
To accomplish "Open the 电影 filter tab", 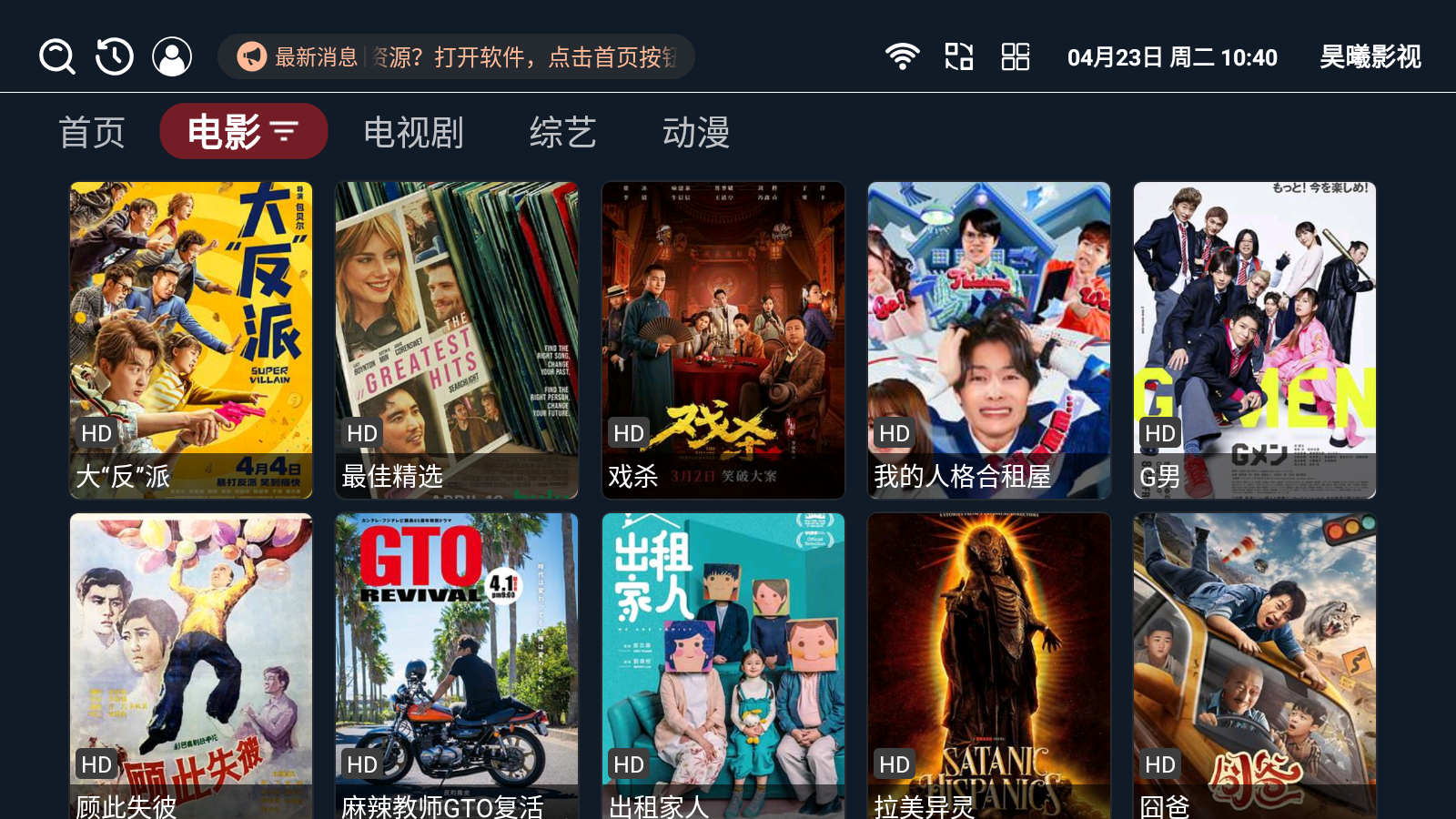I will click(243, 132).
